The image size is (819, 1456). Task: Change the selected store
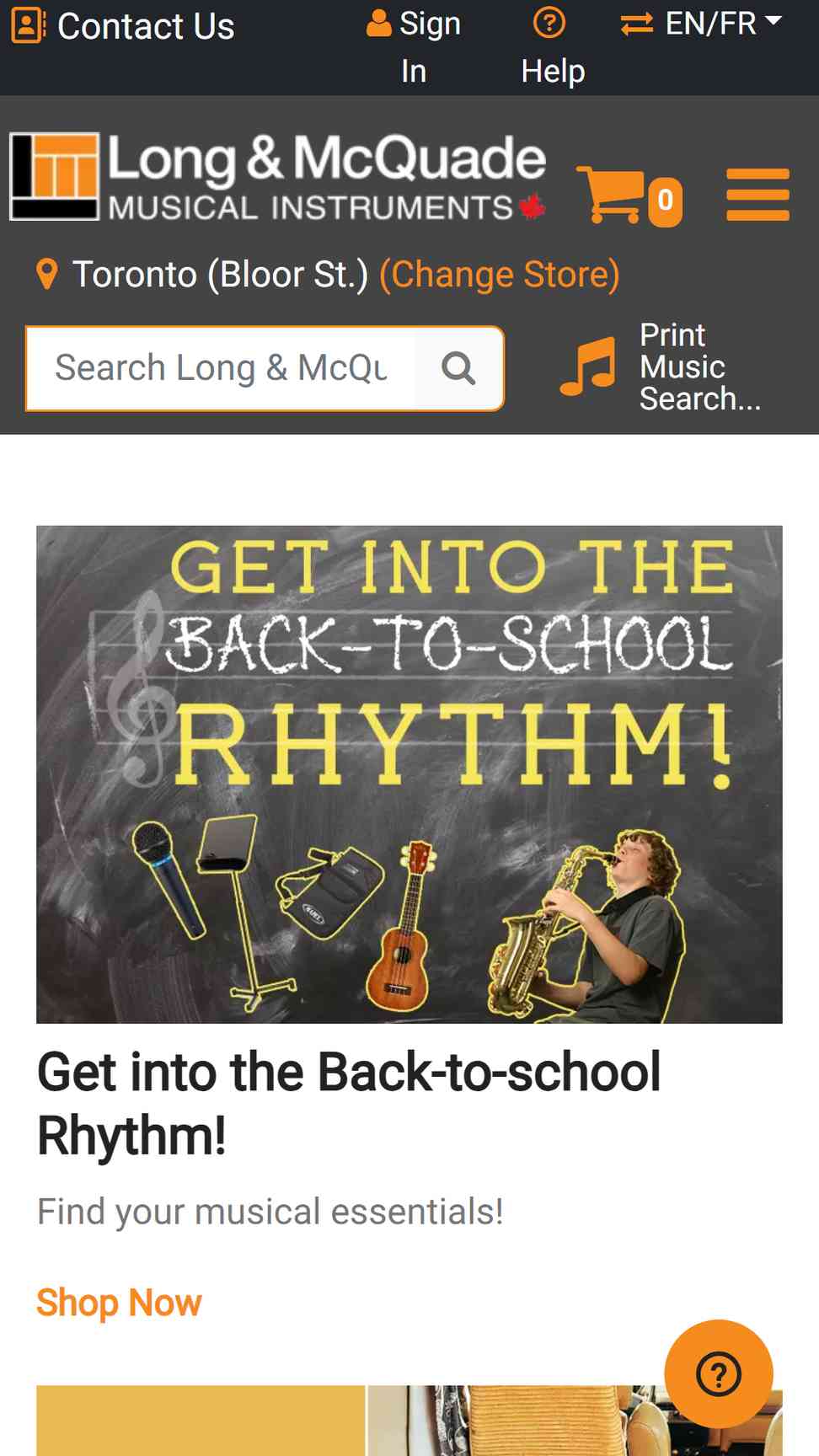[500, 275]
